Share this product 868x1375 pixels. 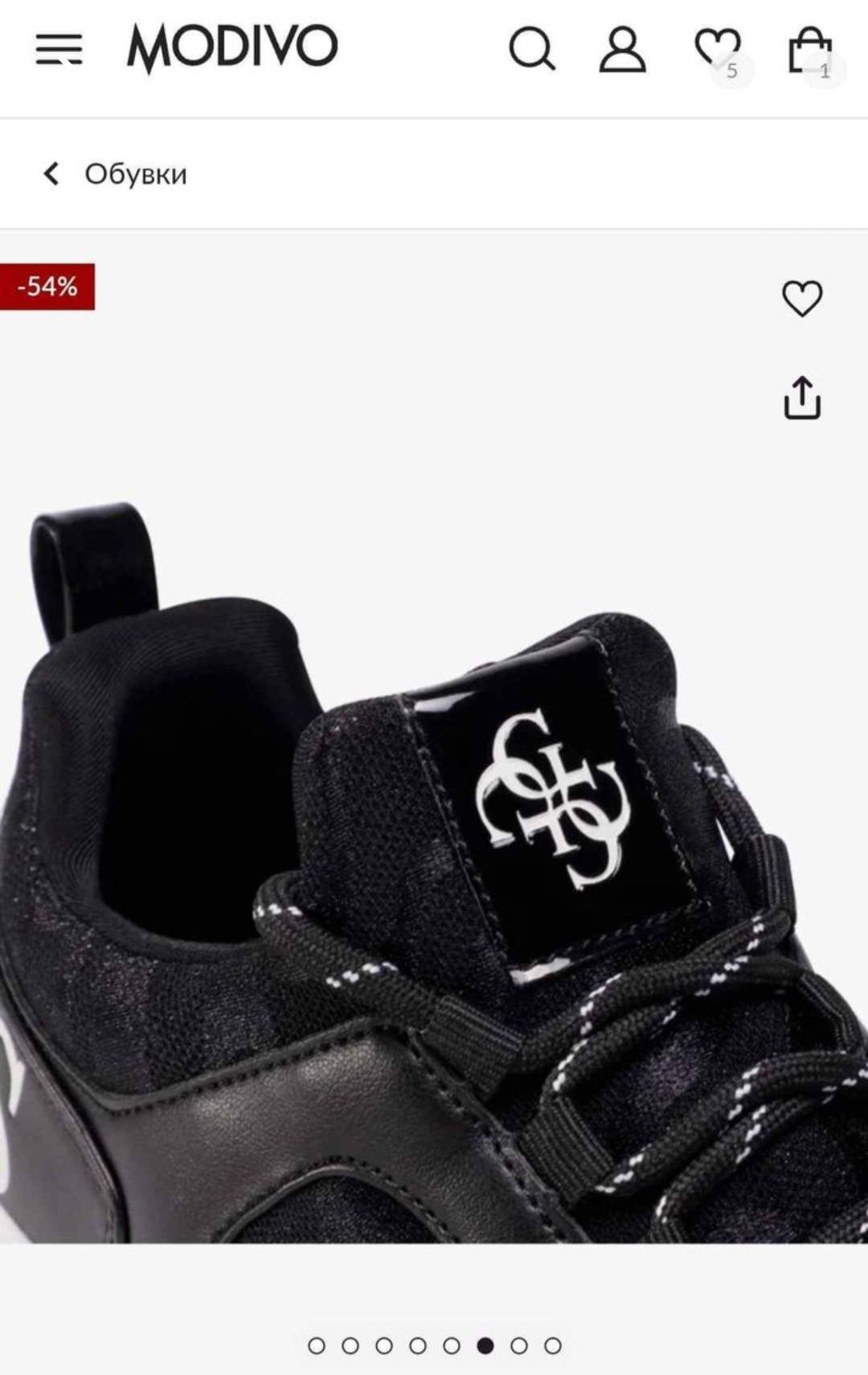pyautogui.click(x=801, y=397)
